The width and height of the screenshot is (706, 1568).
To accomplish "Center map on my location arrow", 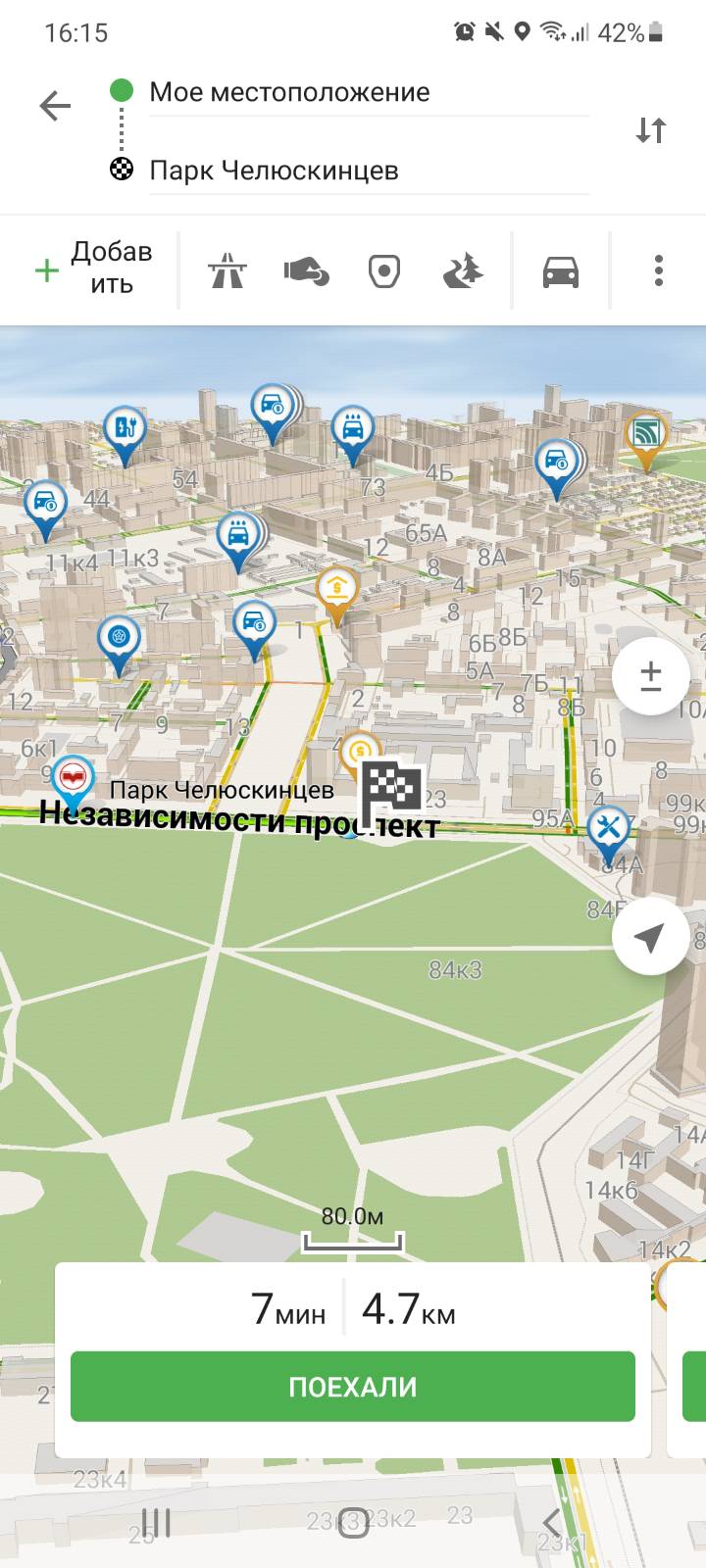I will click(650, 937).
